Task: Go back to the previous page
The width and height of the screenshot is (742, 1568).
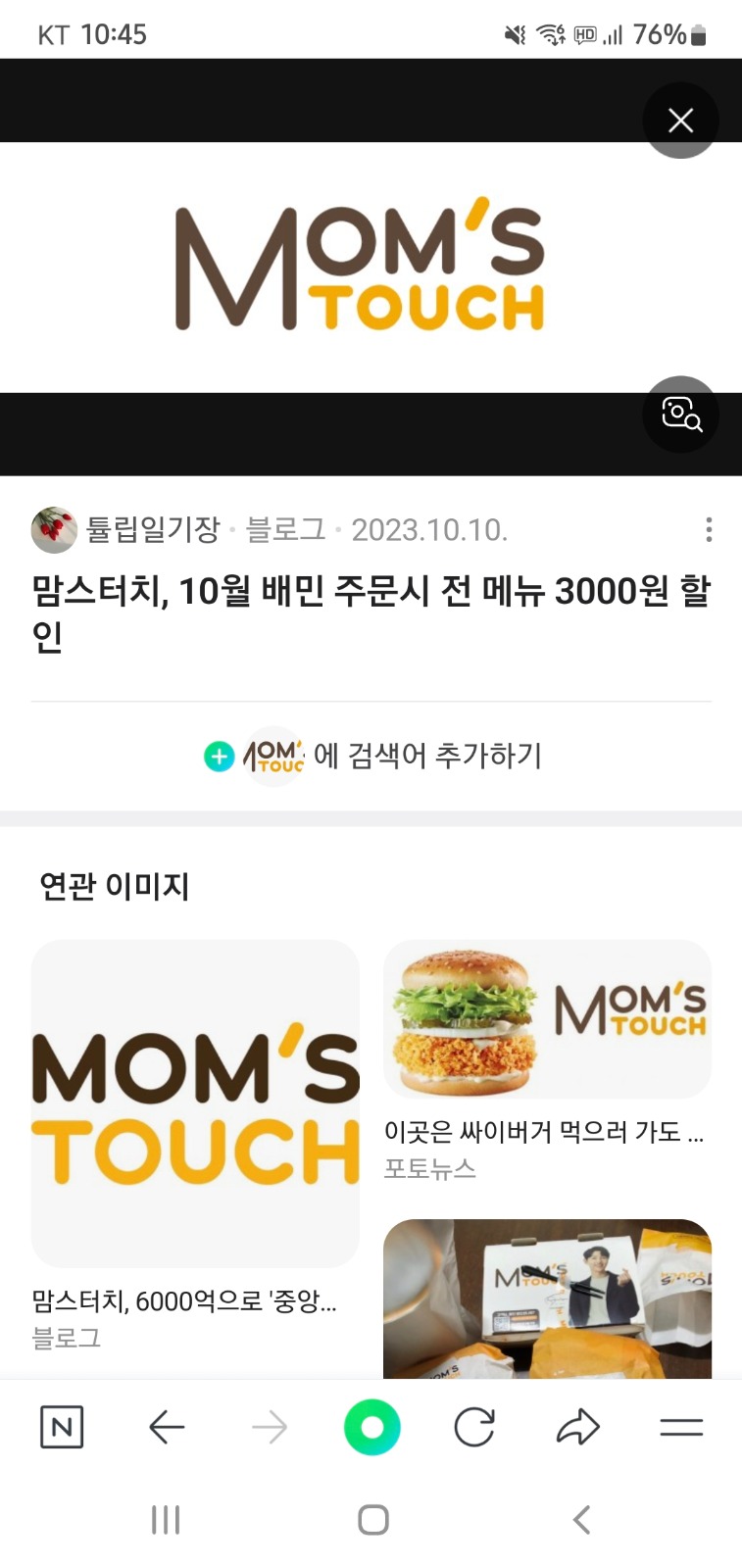Action: [167, 1427]
